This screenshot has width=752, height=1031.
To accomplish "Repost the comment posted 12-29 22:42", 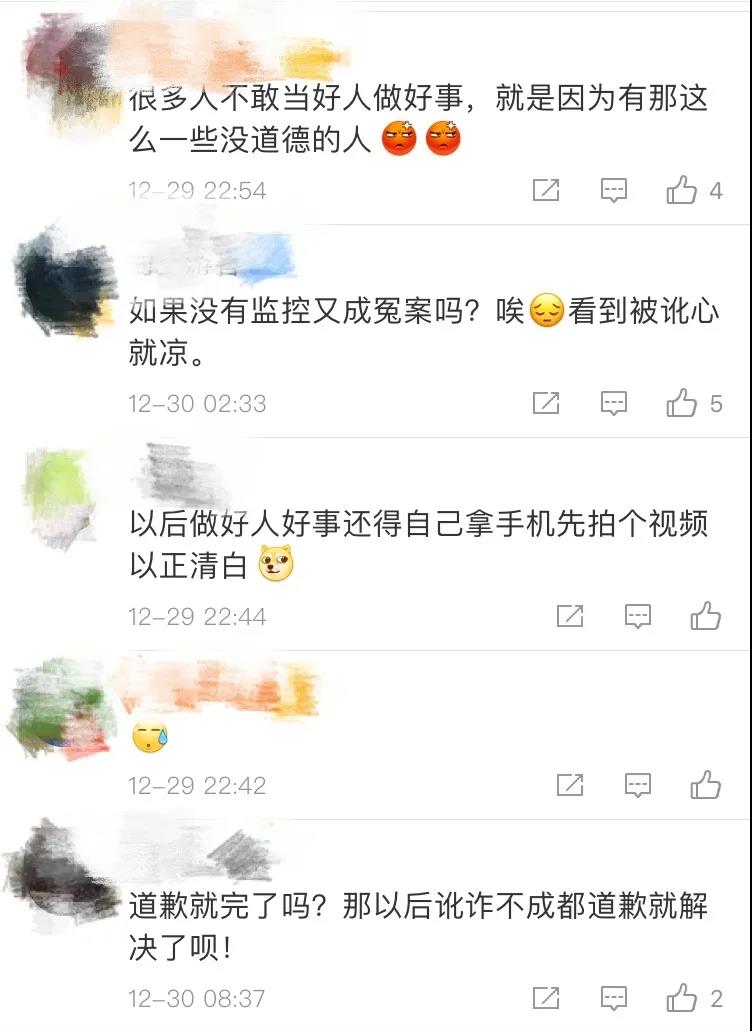I will tap(570, 785).
